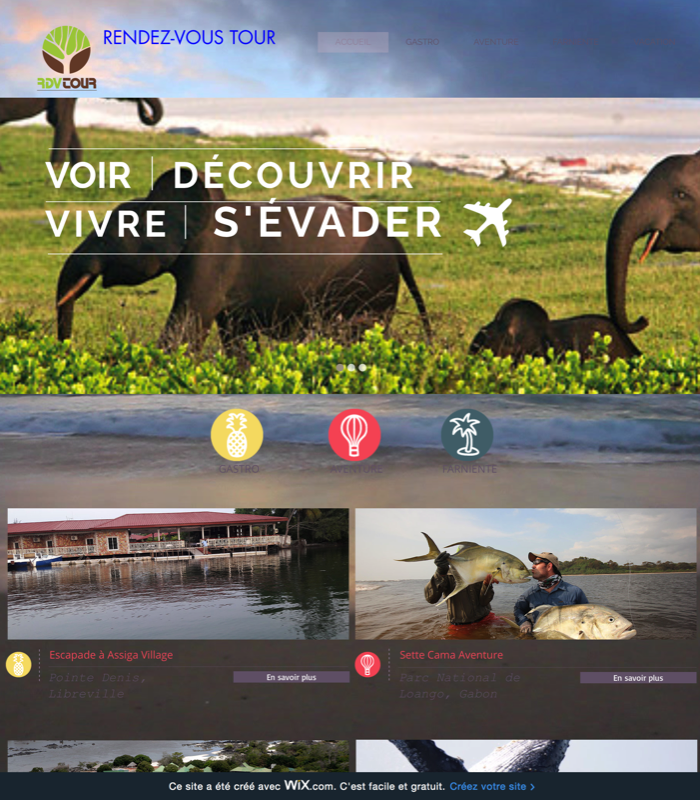Viewport: 700px width, 800px height.
Task: Open the Accueil nav tab
Action: pyautogui.click(x=352, y=42)
